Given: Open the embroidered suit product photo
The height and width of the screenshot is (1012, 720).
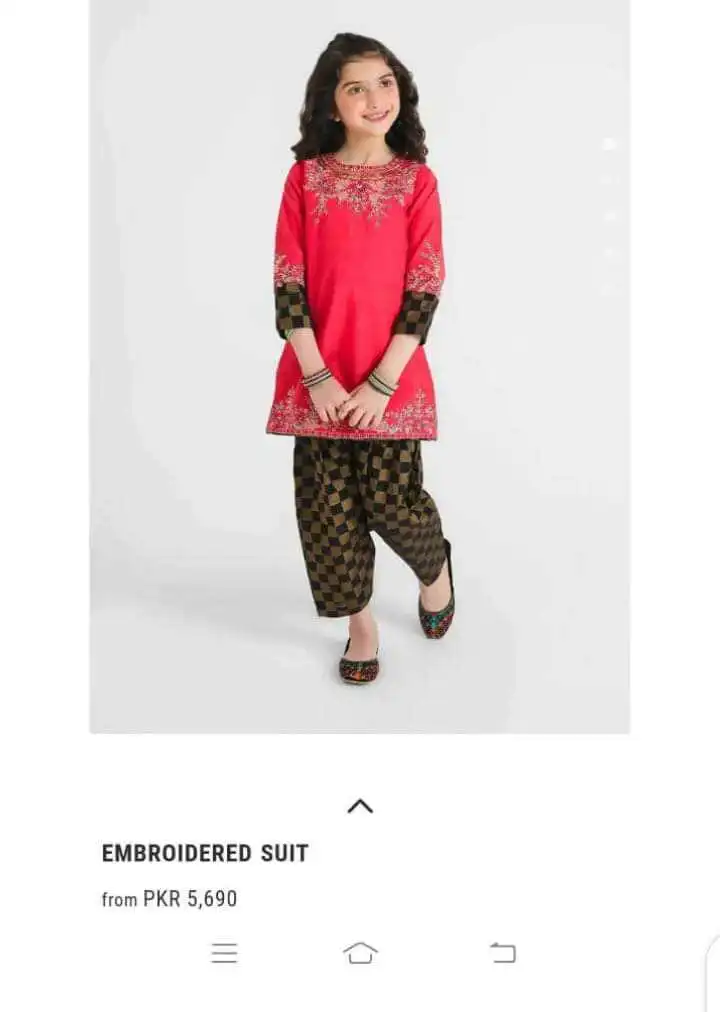Looking at the screenshot, I should 360,366.
